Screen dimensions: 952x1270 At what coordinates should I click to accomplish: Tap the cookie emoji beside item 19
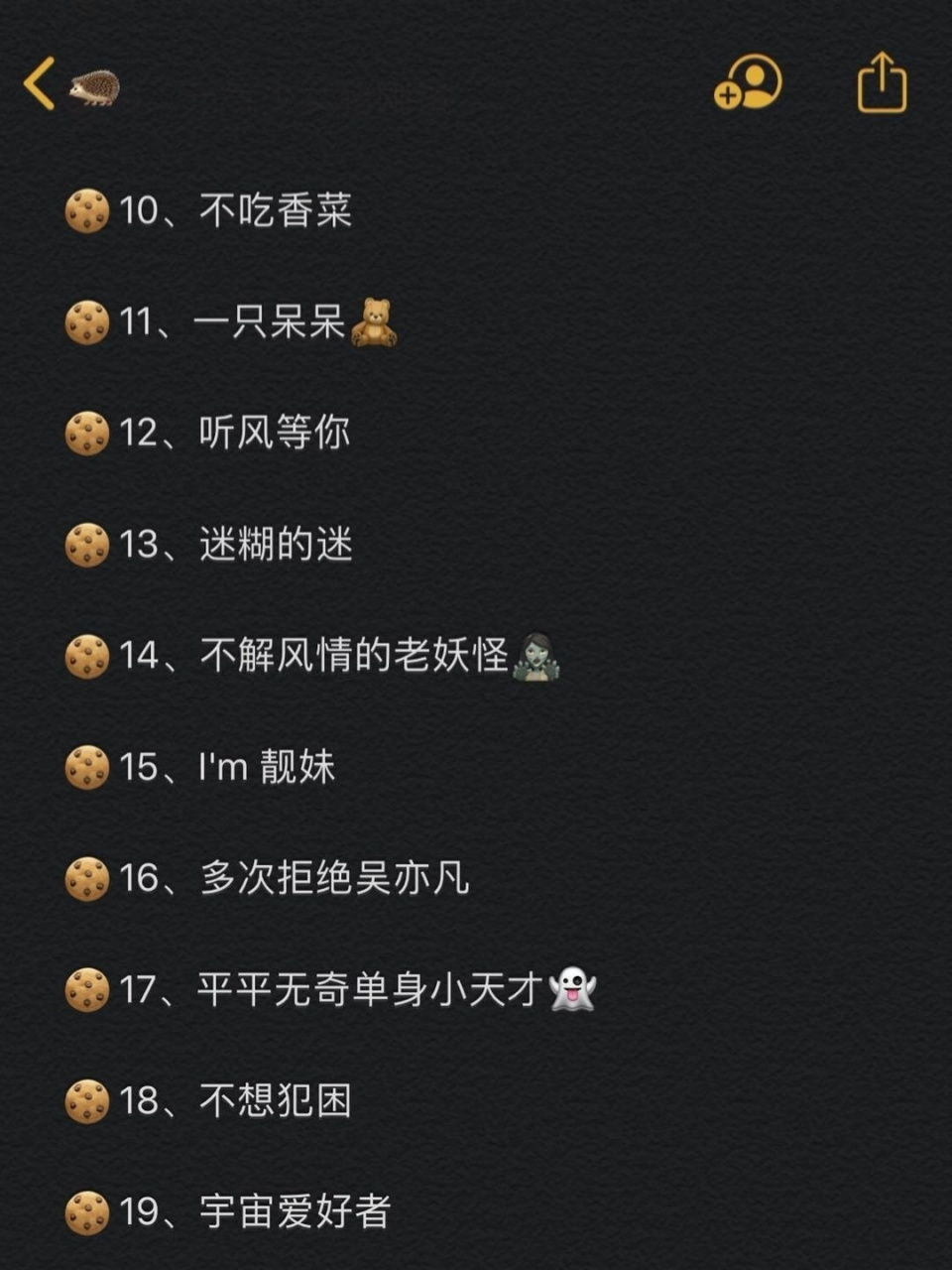[x=87, y=1210]
